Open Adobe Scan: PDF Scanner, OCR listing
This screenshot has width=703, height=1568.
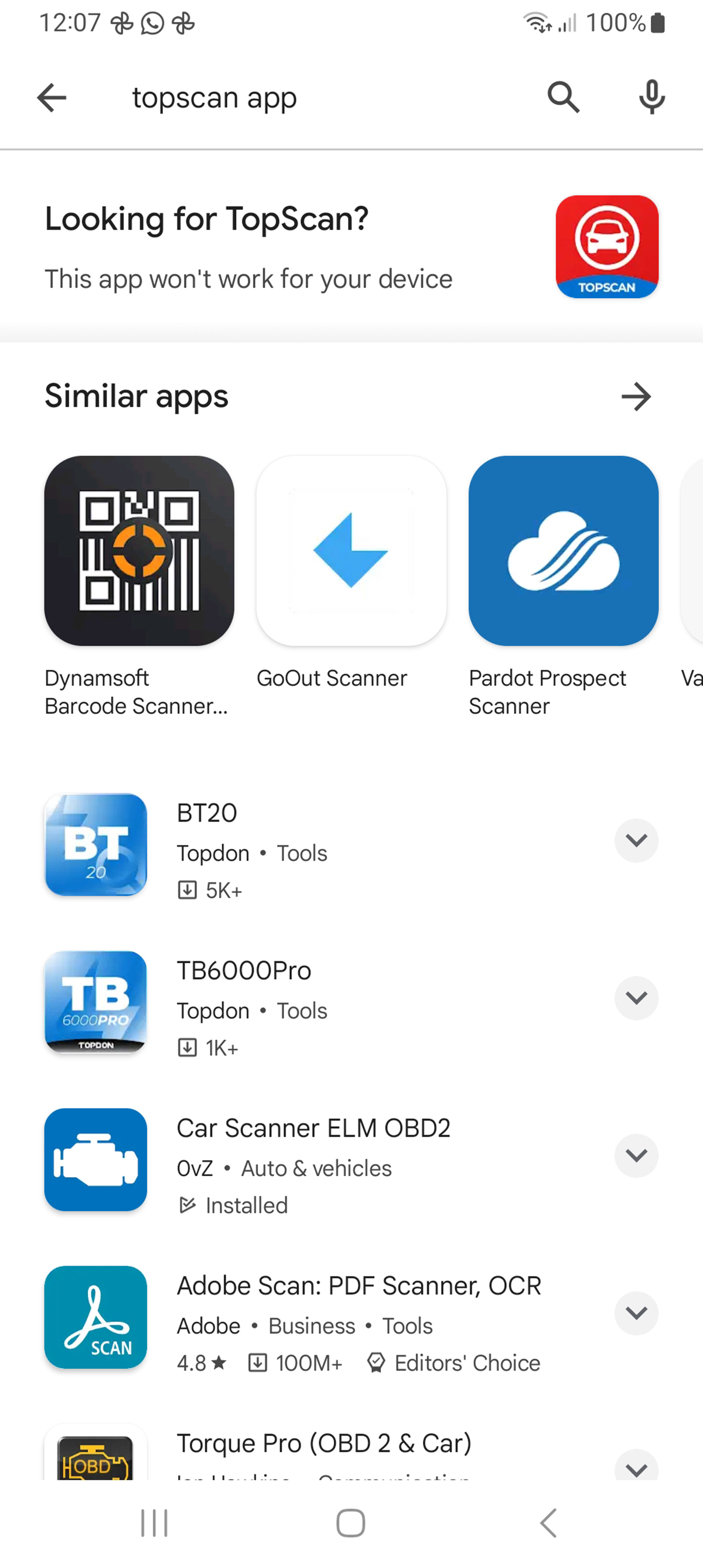pyautogui.click(x=359, y=1286)
